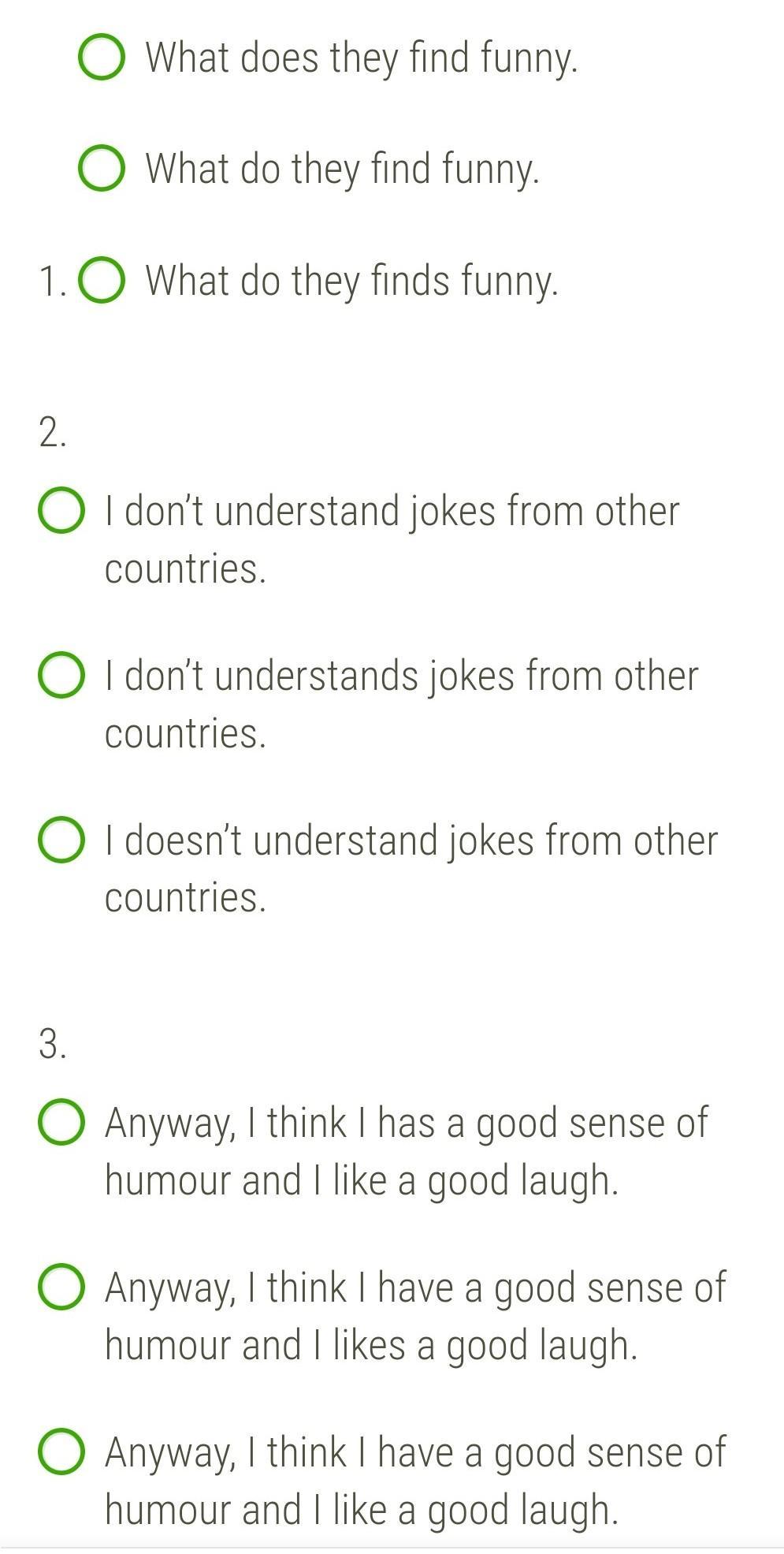Image resolution: width=784 pixels, height=1554 pixels.
Task: Select 'I has a good sense' answer
Action: 61,1124
